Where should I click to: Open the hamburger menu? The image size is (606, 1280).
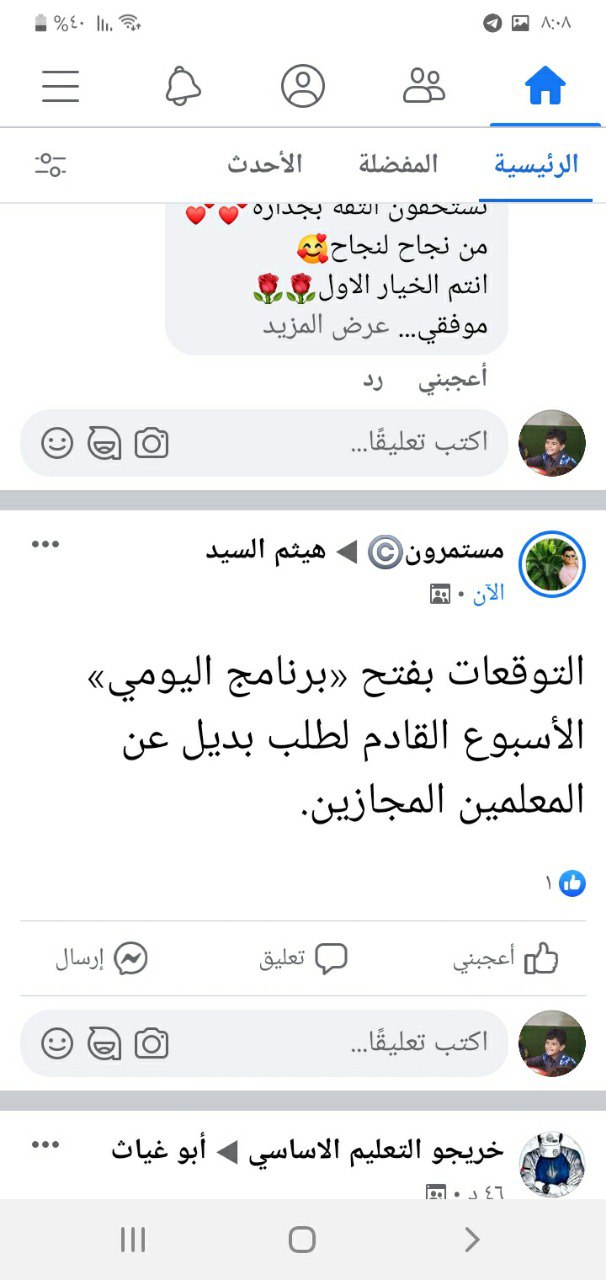60,86
